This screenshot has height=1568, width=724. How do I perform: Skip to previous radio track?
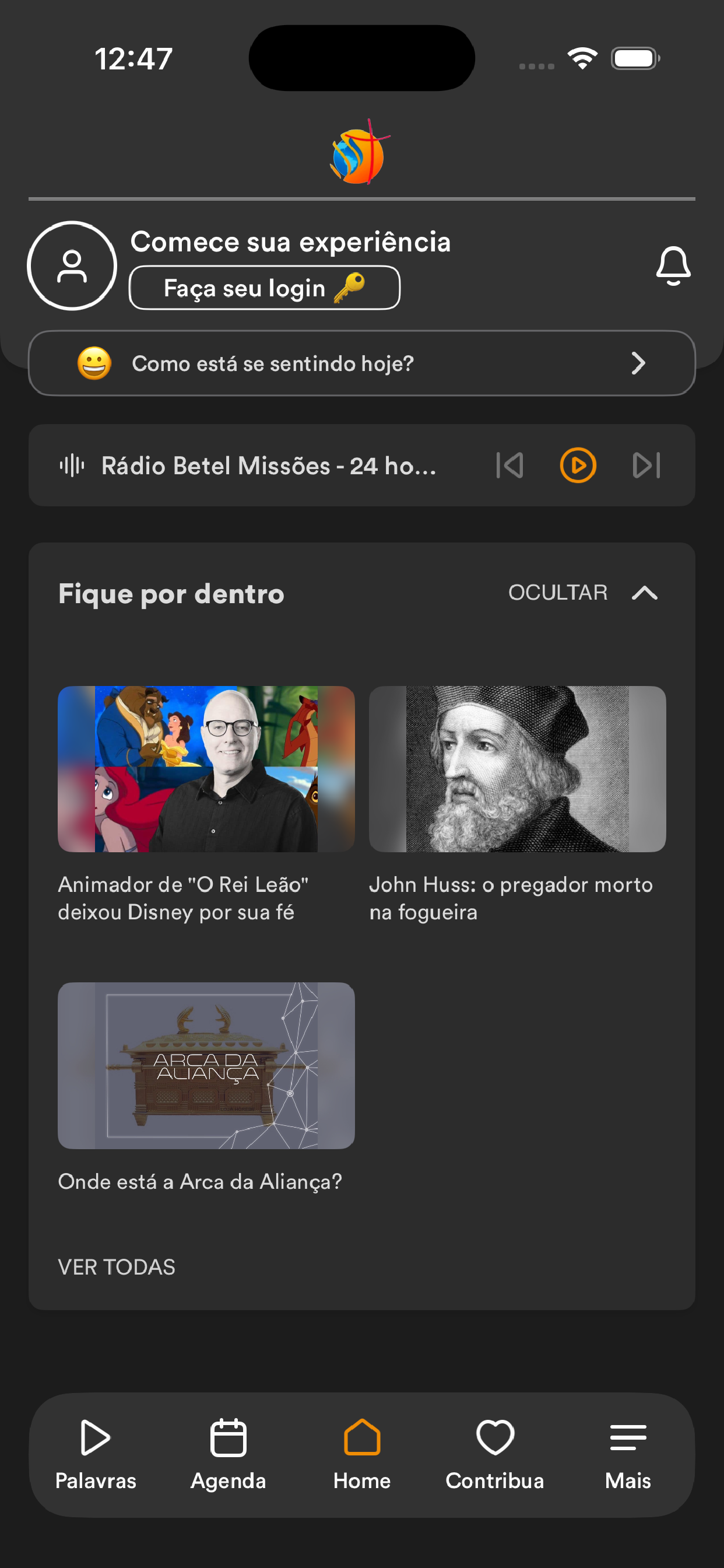tap(509, 466)
